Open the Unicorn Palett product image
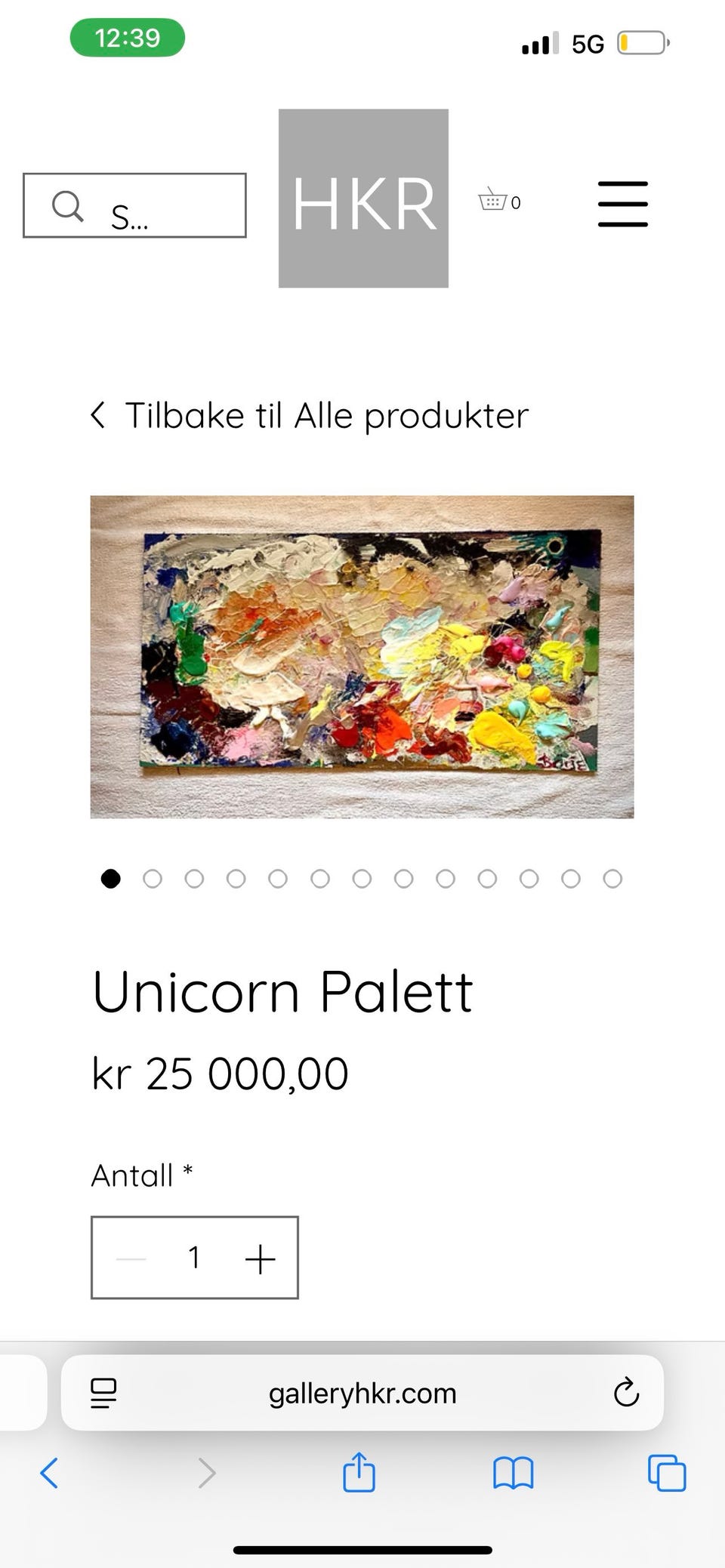 (362, 656)
